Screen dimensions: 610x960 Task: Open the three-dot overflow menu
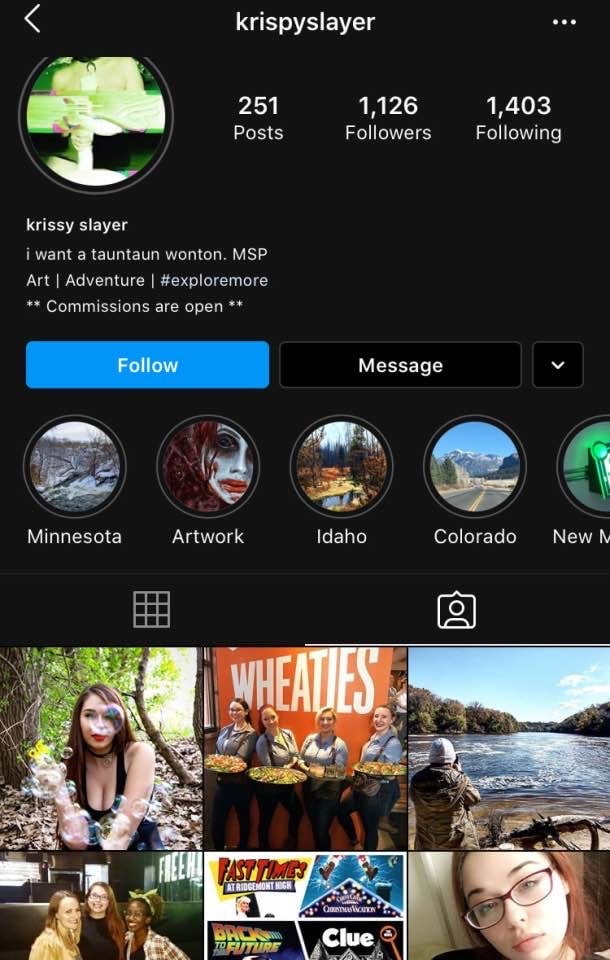tap(564, 22)
